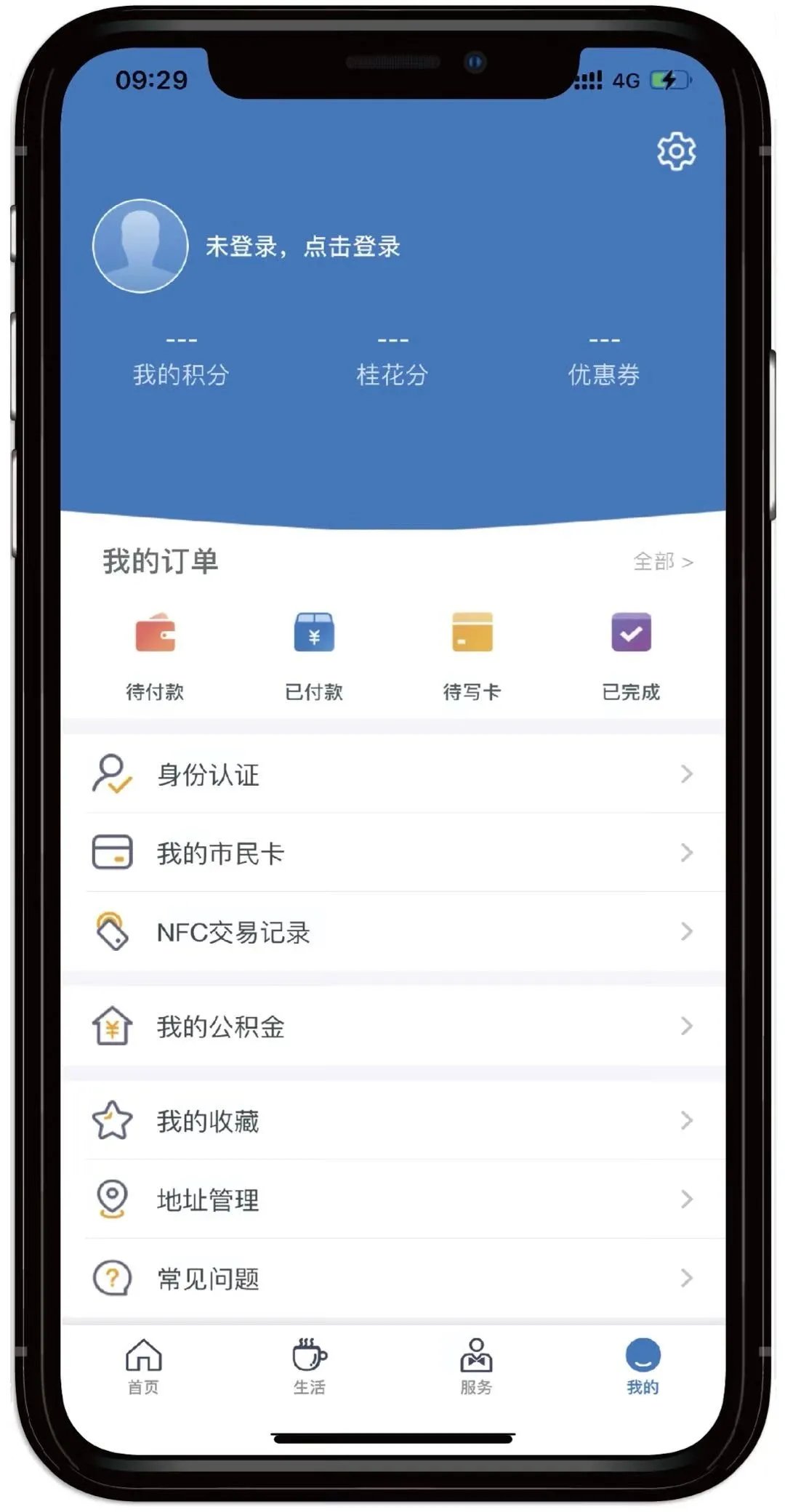The width and height of the screenshot is (785, 1512).
Task: Open the 桂花分 score
Action: coord(392,361)
